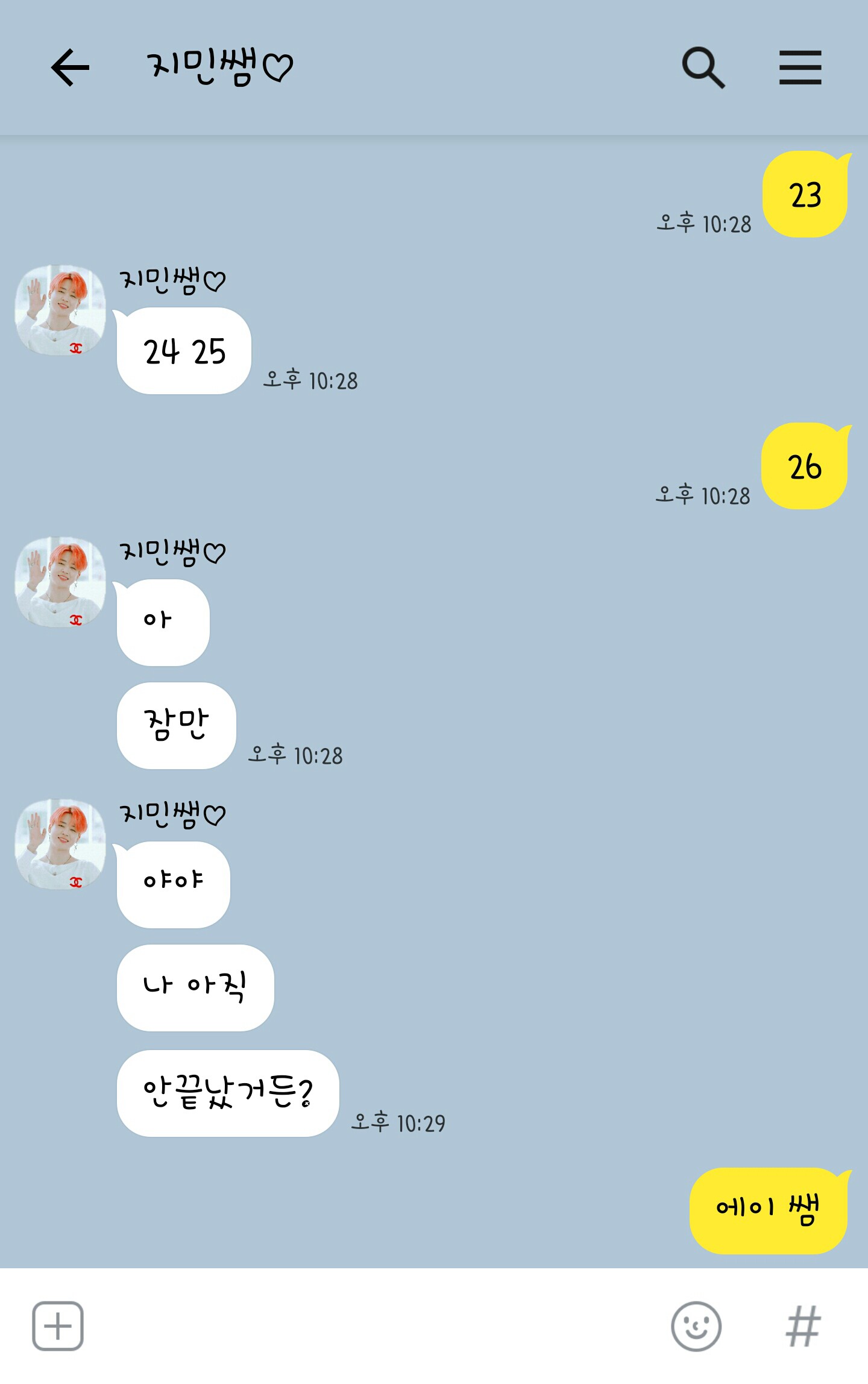The image size is (868, 1384).
Task: Tap the hashtag search icon
Action: [804, 1326]
